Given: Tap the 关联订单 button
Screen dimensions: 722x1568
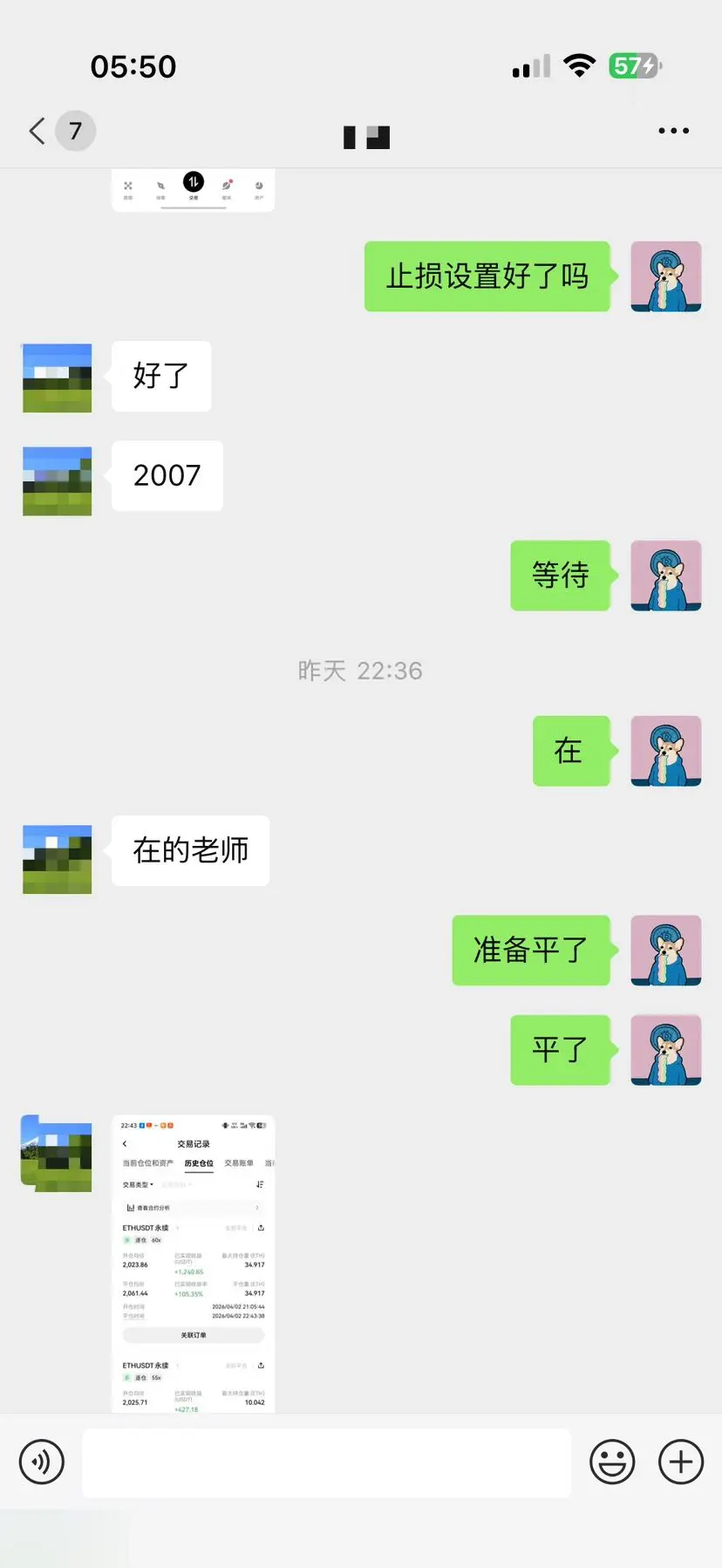Looking at the screenshot, I should pos(194,1335).
